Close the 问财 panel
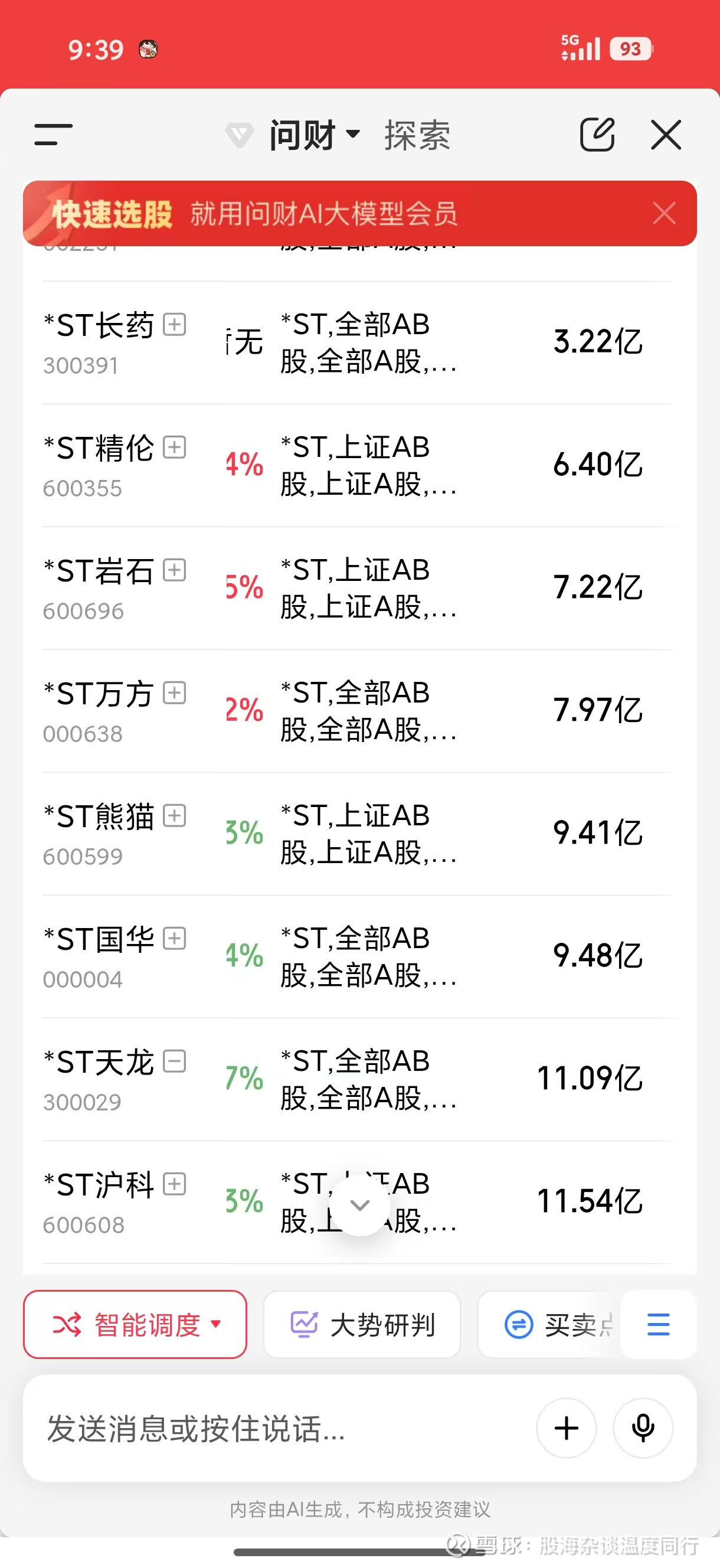Viewport: 720px width, 1568px height. (x=666, y=135)
